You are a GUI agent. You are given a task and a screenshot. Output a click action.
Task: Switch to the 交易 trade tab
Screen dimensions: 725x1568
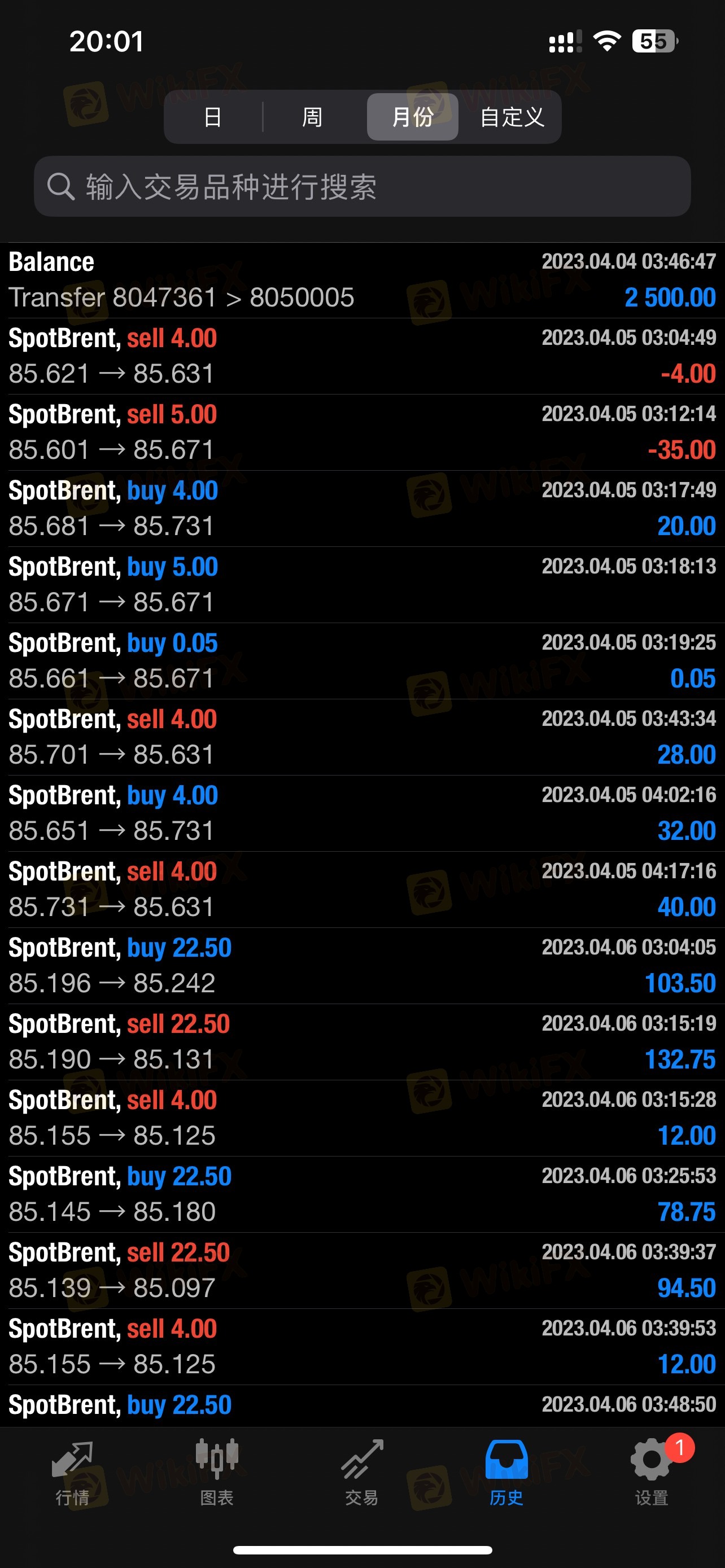(x=361, y=1472)
